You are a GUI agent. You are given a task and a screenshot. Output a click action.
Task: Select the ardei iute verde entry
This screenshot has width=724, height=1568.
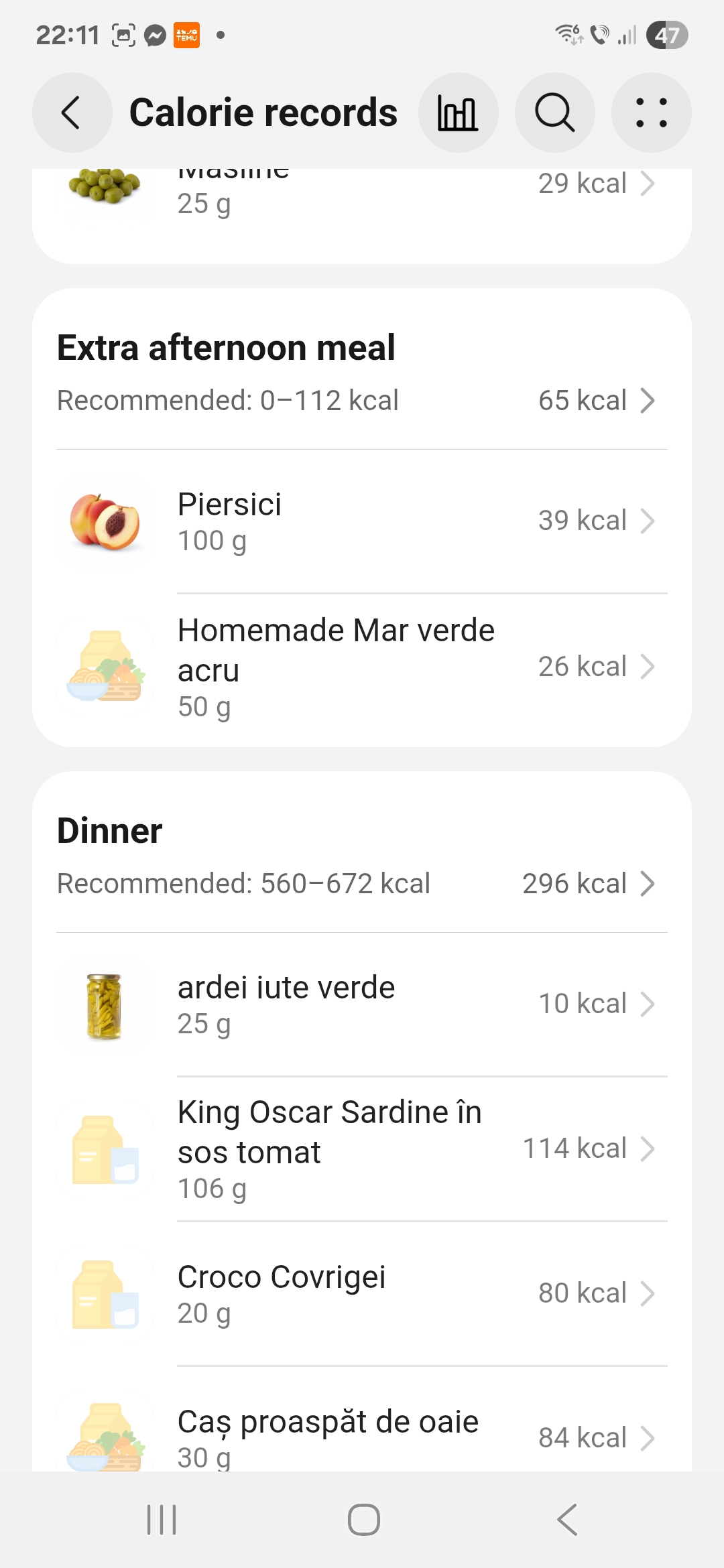point(362,1004)
